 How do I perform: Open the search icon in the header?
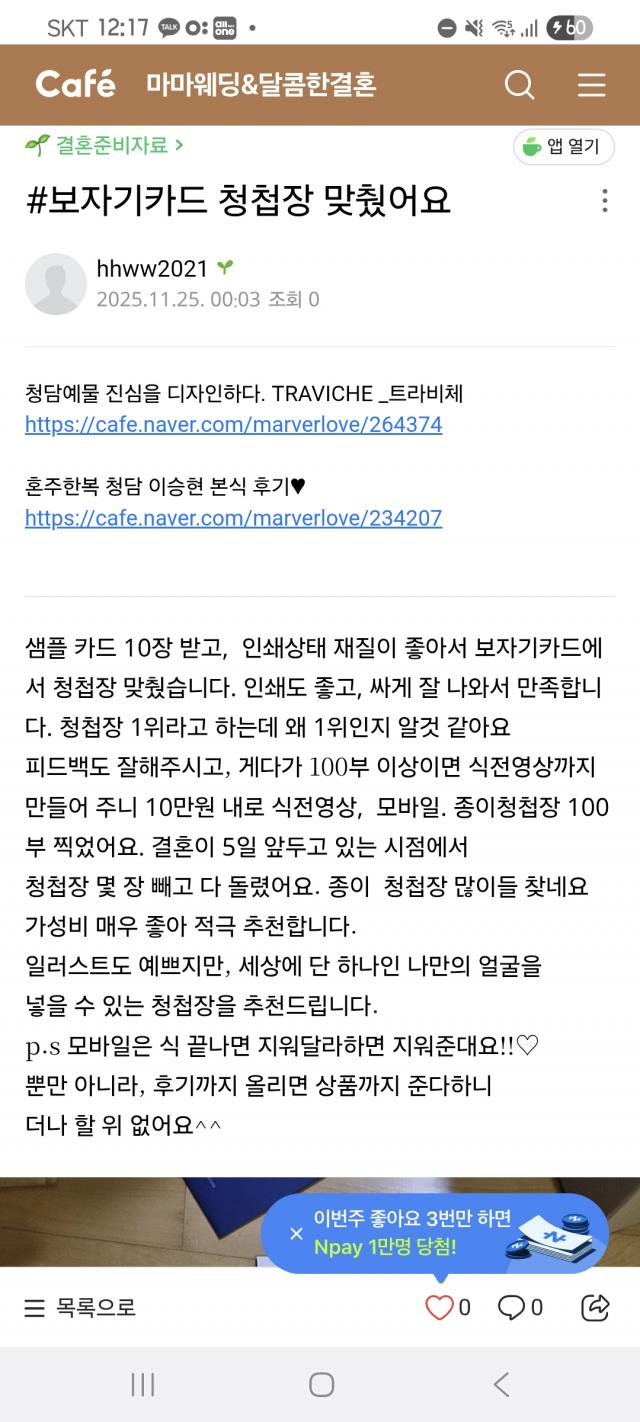point(519,85)
